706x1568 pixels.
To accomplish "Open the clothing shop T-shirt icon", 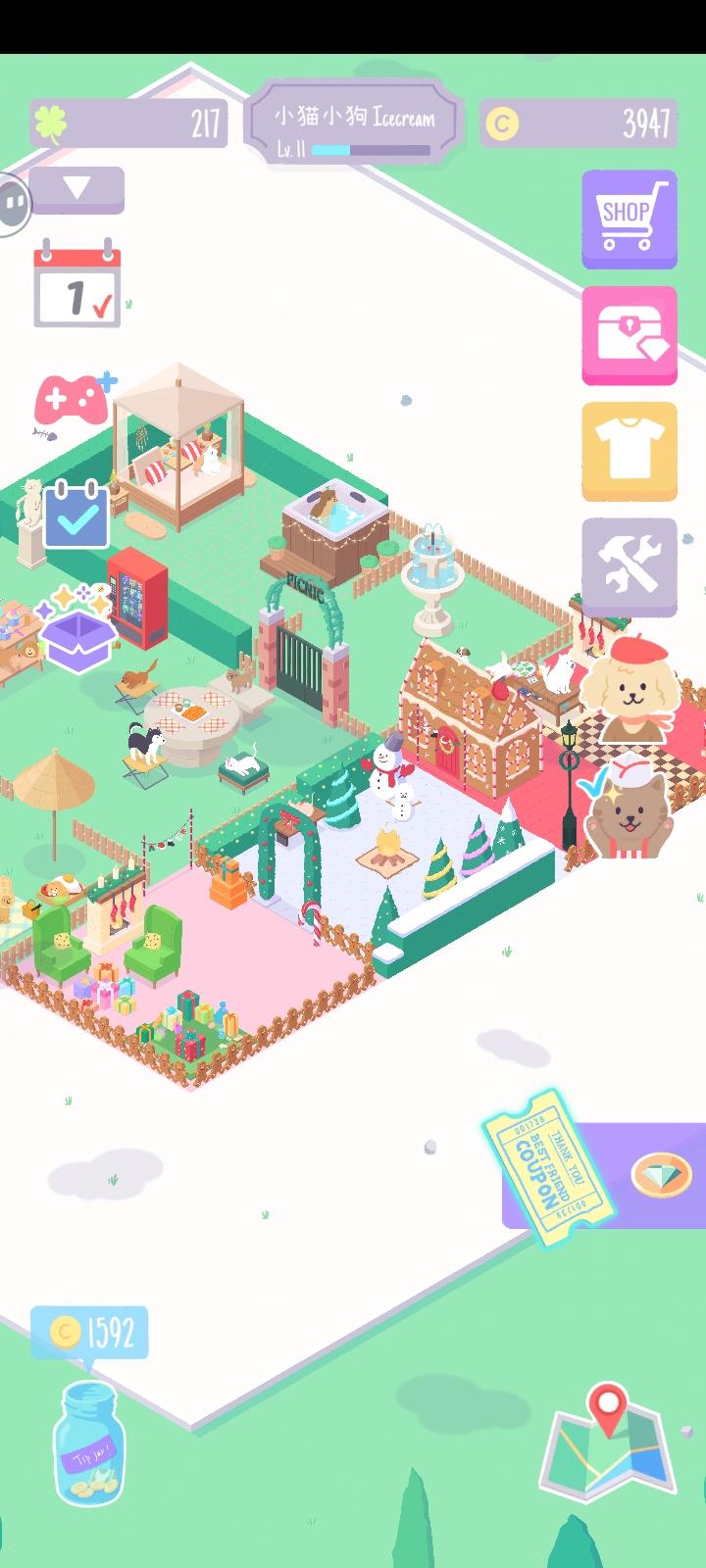I will (629, 453).
